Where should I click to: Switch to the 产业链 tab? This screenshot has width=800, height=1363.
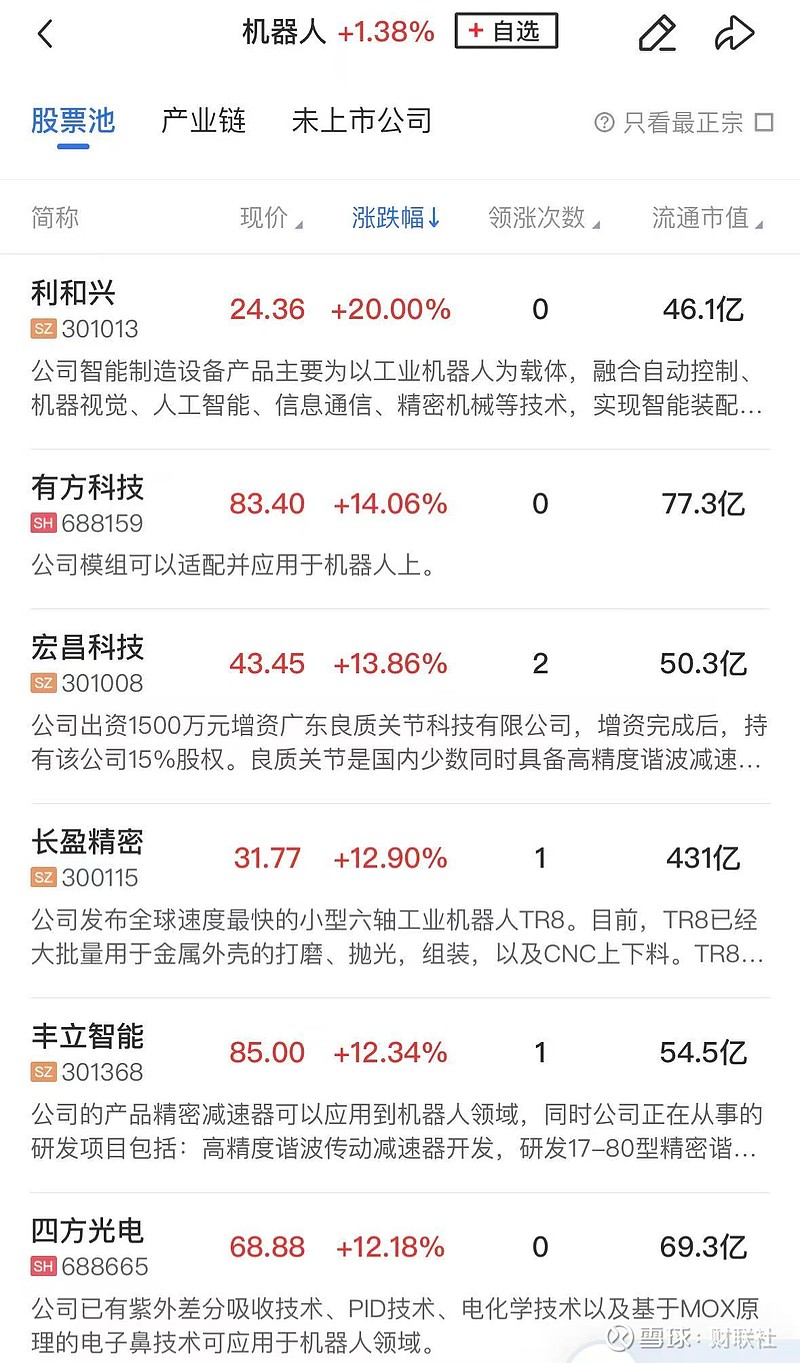click(203, 119)
